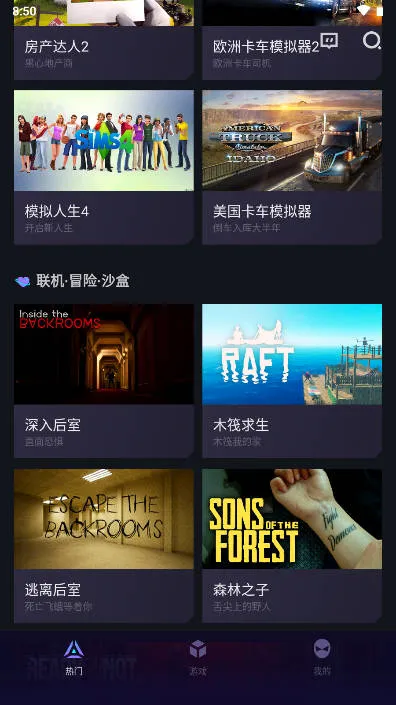The width and height of the screenshot is (396, 705).
Task: Open the 欧洲卡车模拟器2 game card
Action: click(x=292, y=40)
